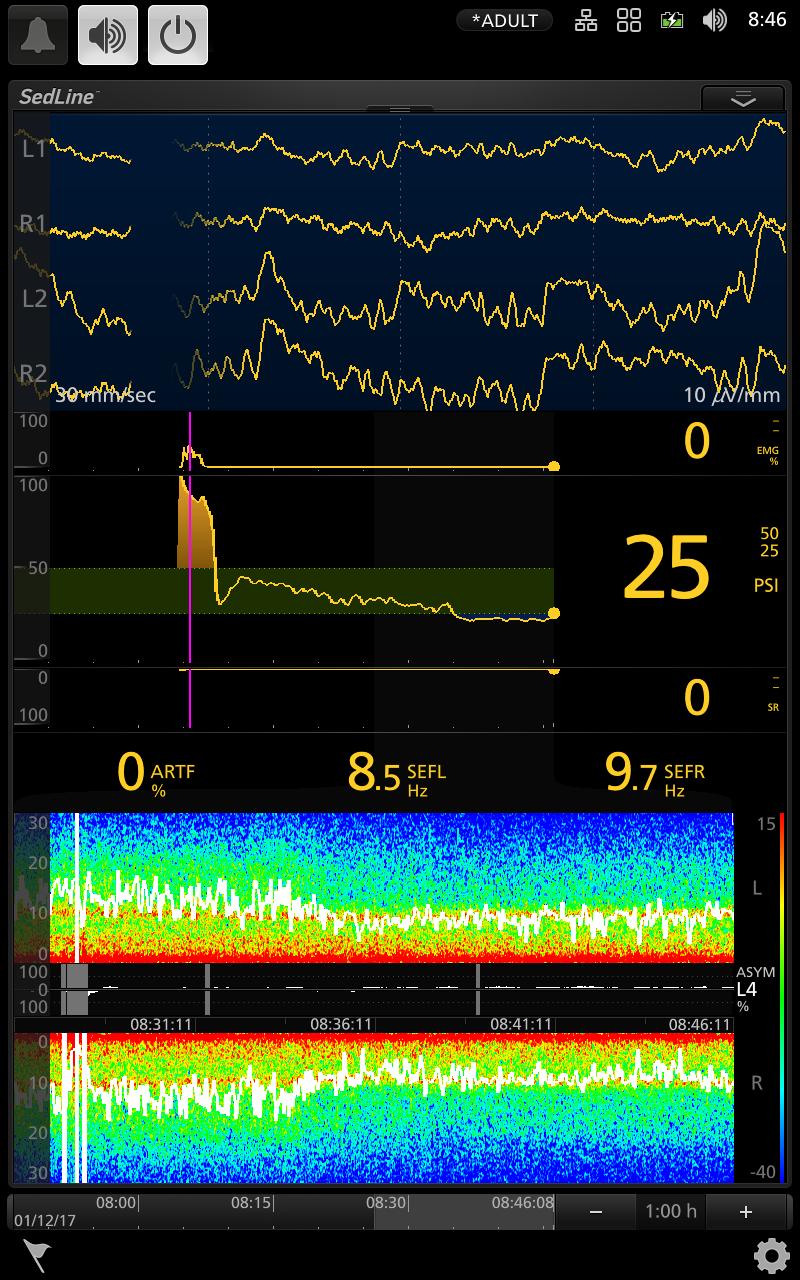Tap the alarm silence bell button

(38, 35)
